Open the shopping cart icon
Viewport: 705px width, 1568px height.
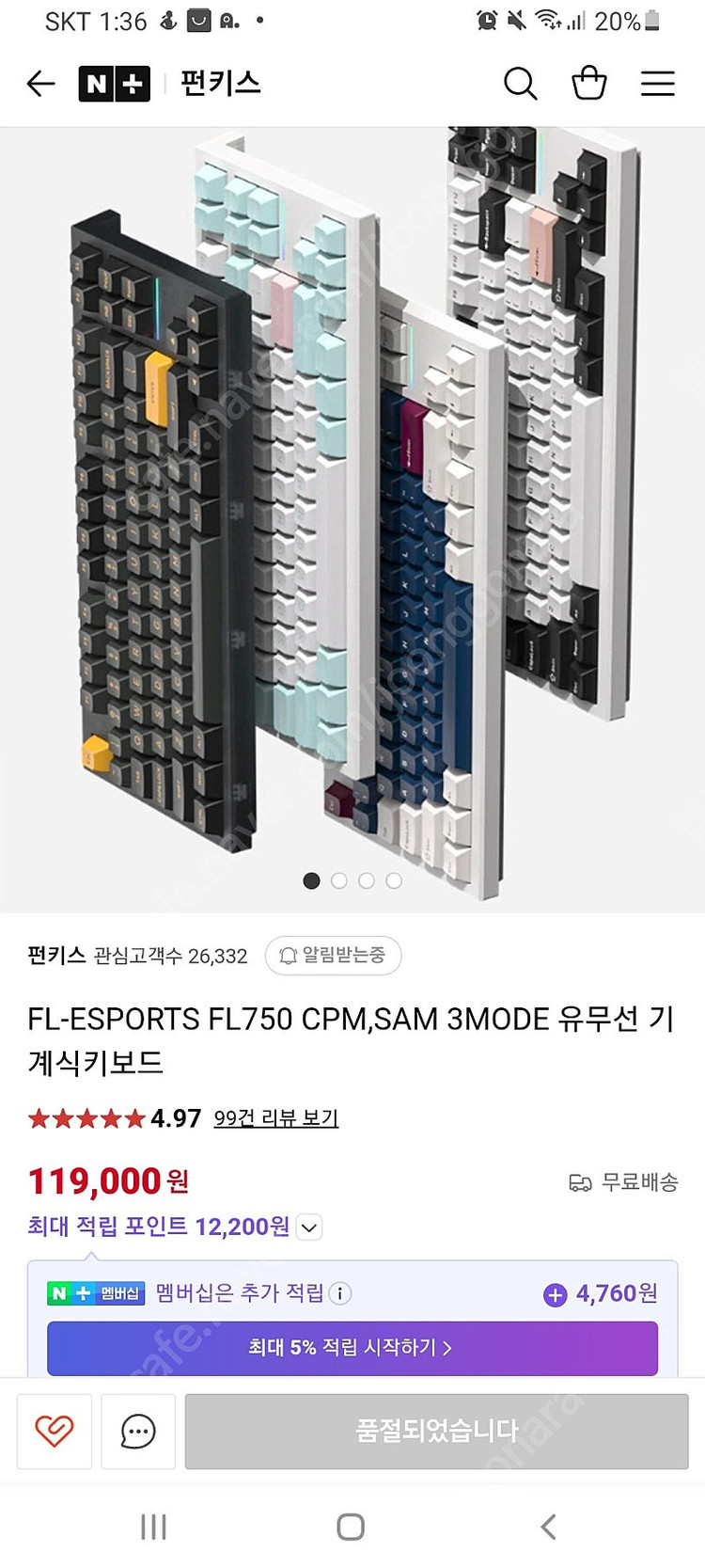[589, 83]
